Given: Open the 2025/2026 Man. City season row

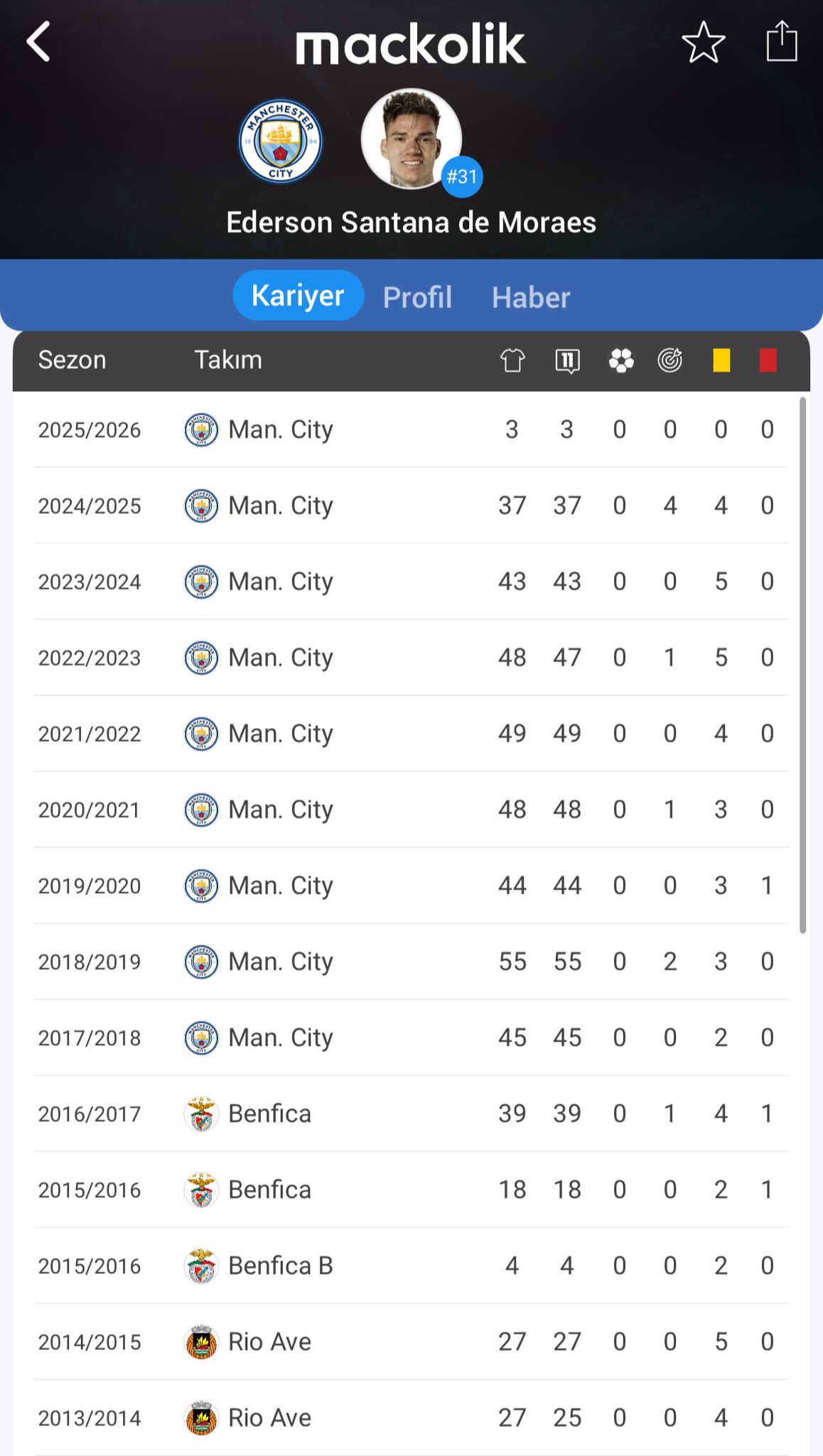Looking at the screenshot, I should (411, 429).
